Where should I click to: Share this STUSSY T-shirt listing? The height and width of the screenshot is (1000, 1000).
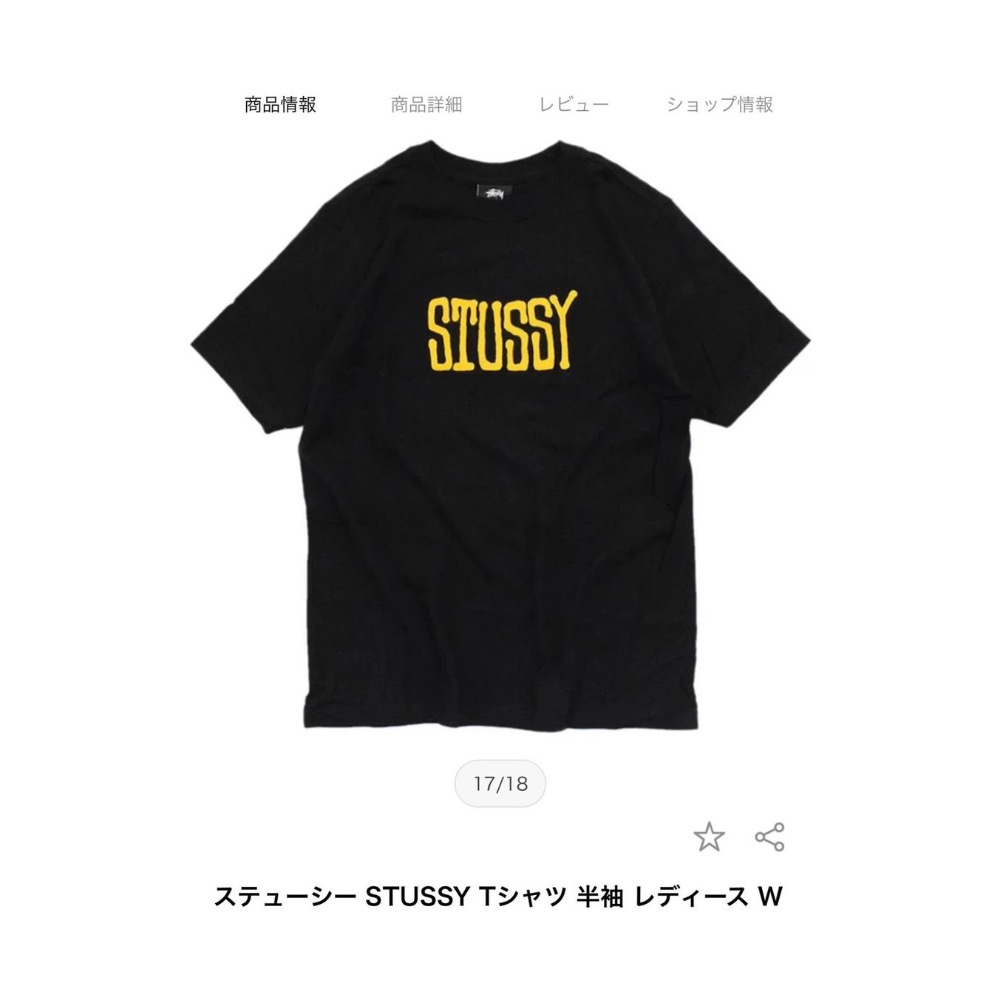point(769,836)
